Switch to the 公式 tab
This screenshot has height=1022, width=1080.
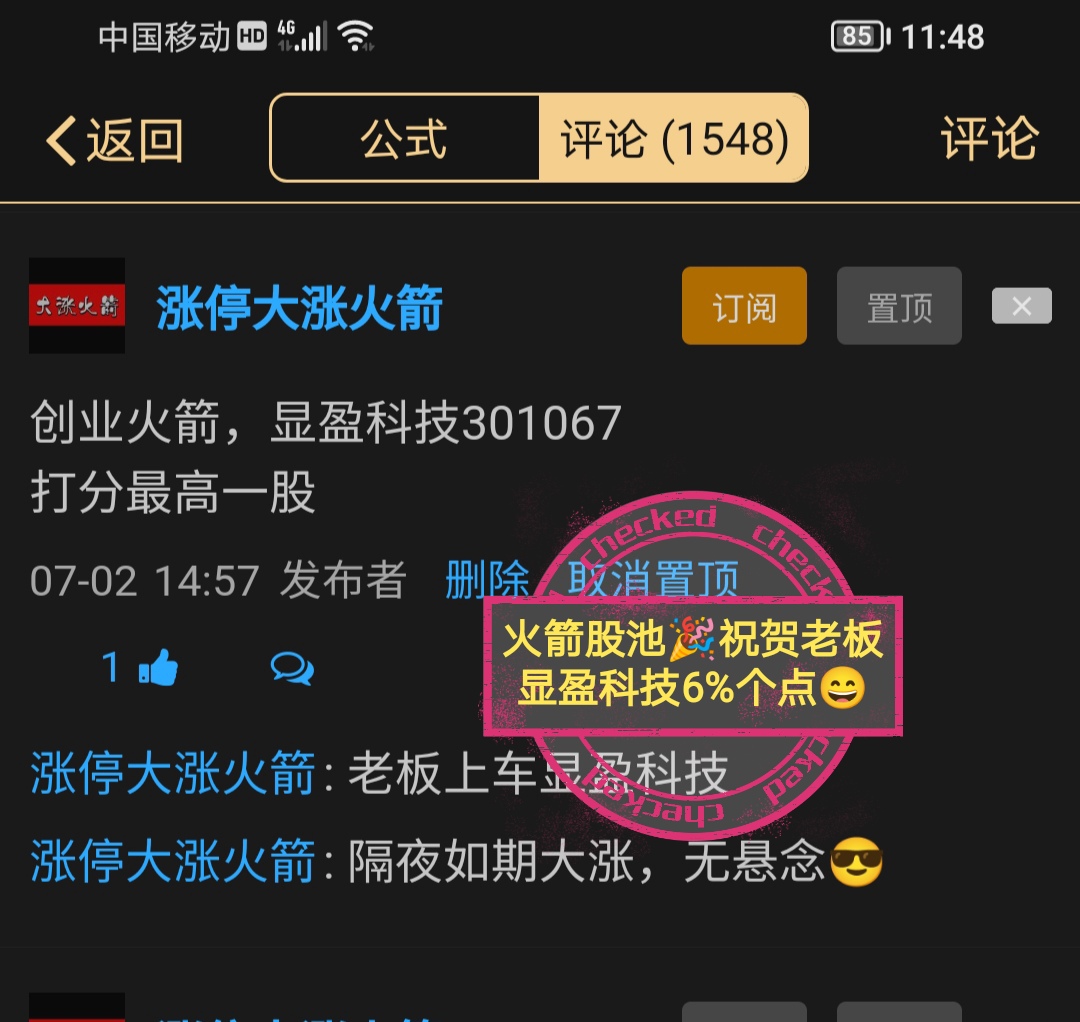point(405,139)
